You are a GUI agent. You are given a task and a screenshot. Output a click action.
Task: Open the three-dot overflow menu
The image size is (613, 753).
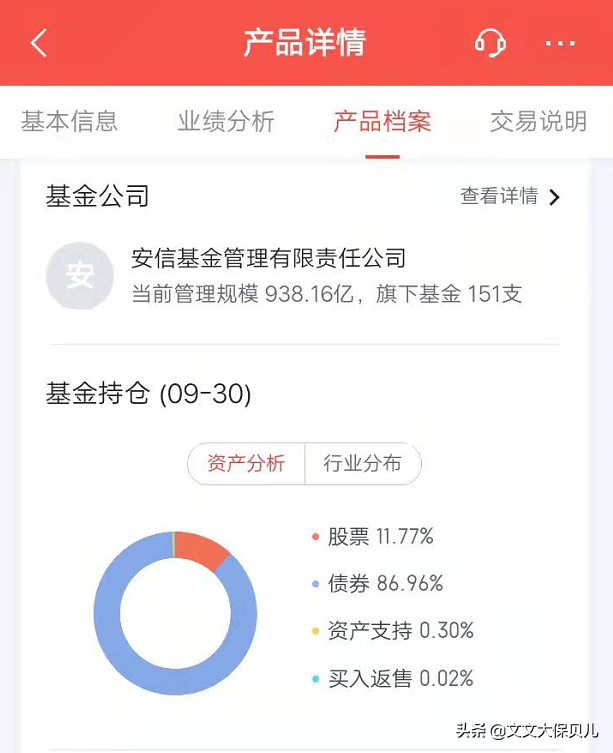pyautogui.click(x=560, y=43)
